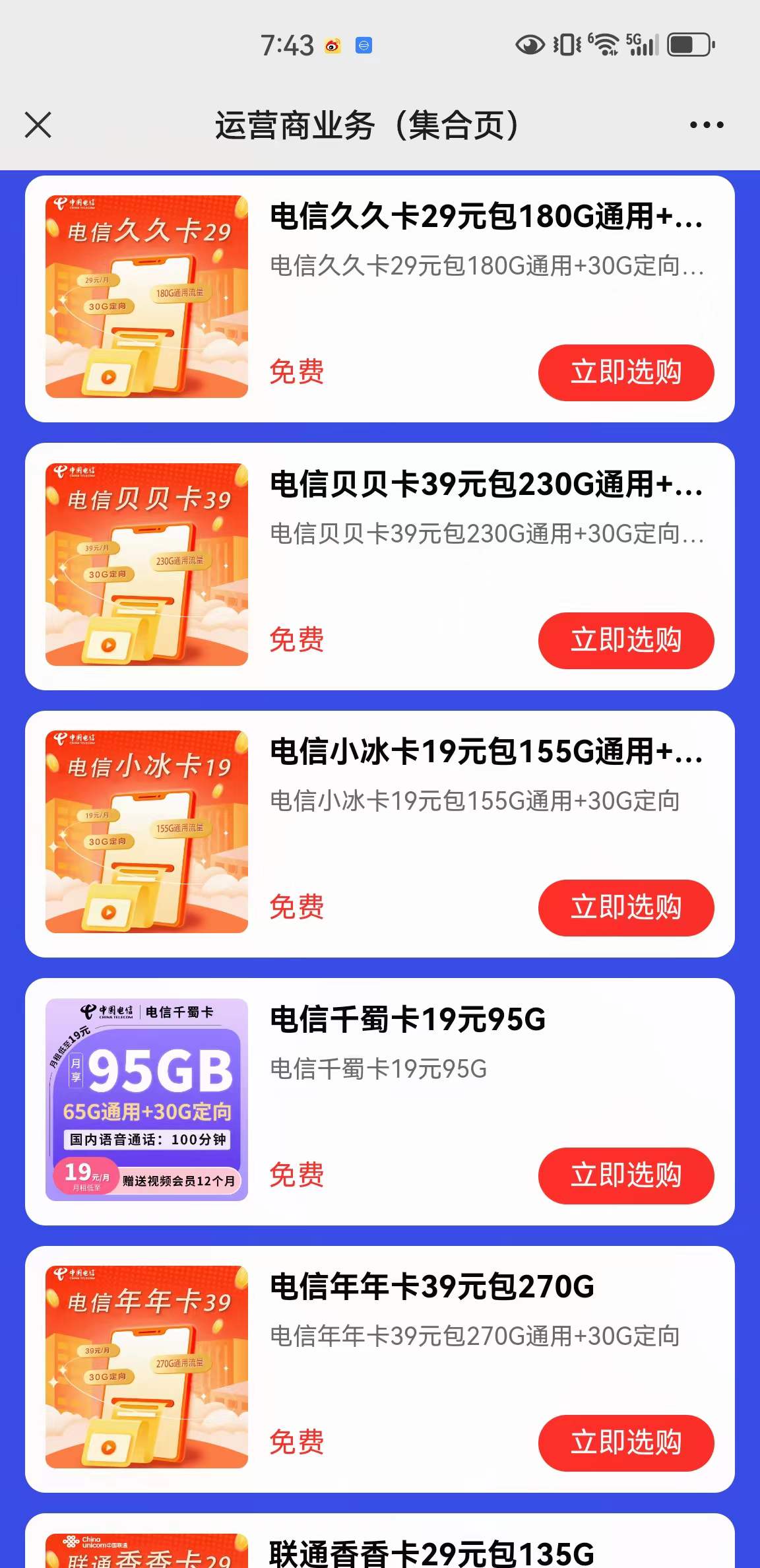The height and width of the screenshot is (1568, 760).
Task: Tap 立即选购 for 电信小冰卡19元
Action: [626, 907]
